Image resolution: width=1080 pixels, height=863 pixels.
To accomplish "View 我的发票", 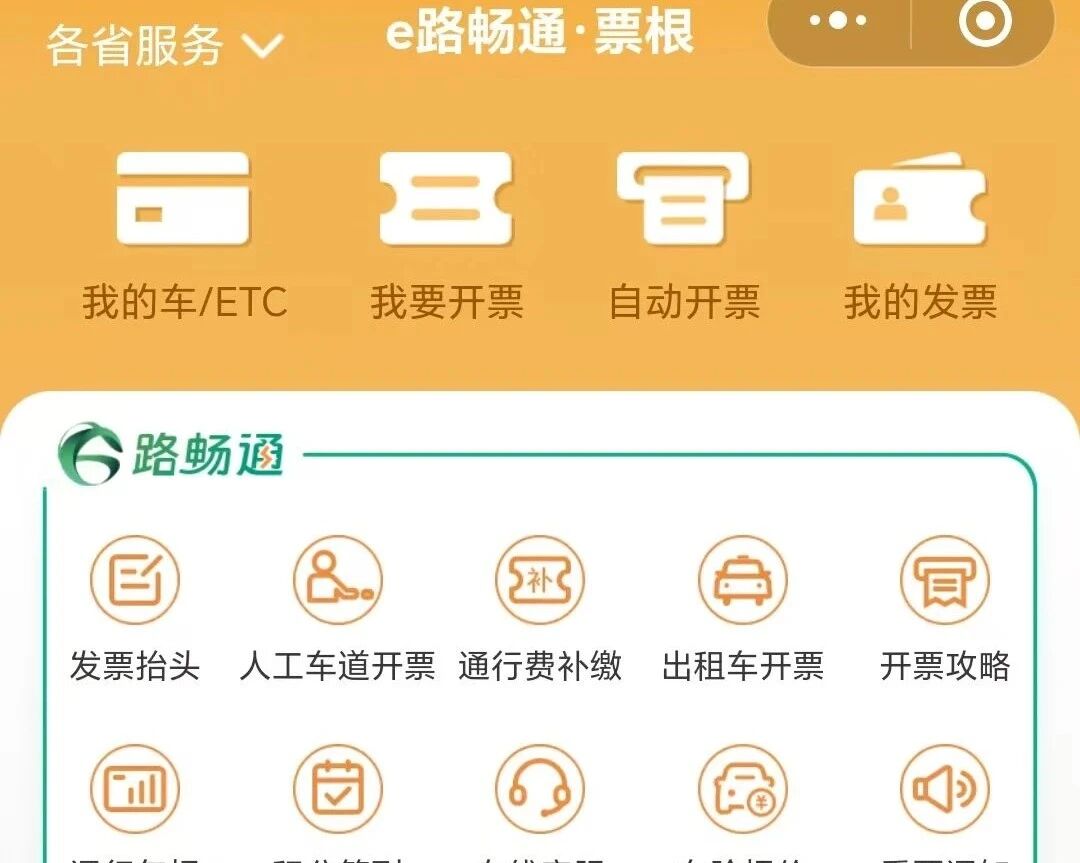I will 920,234.
